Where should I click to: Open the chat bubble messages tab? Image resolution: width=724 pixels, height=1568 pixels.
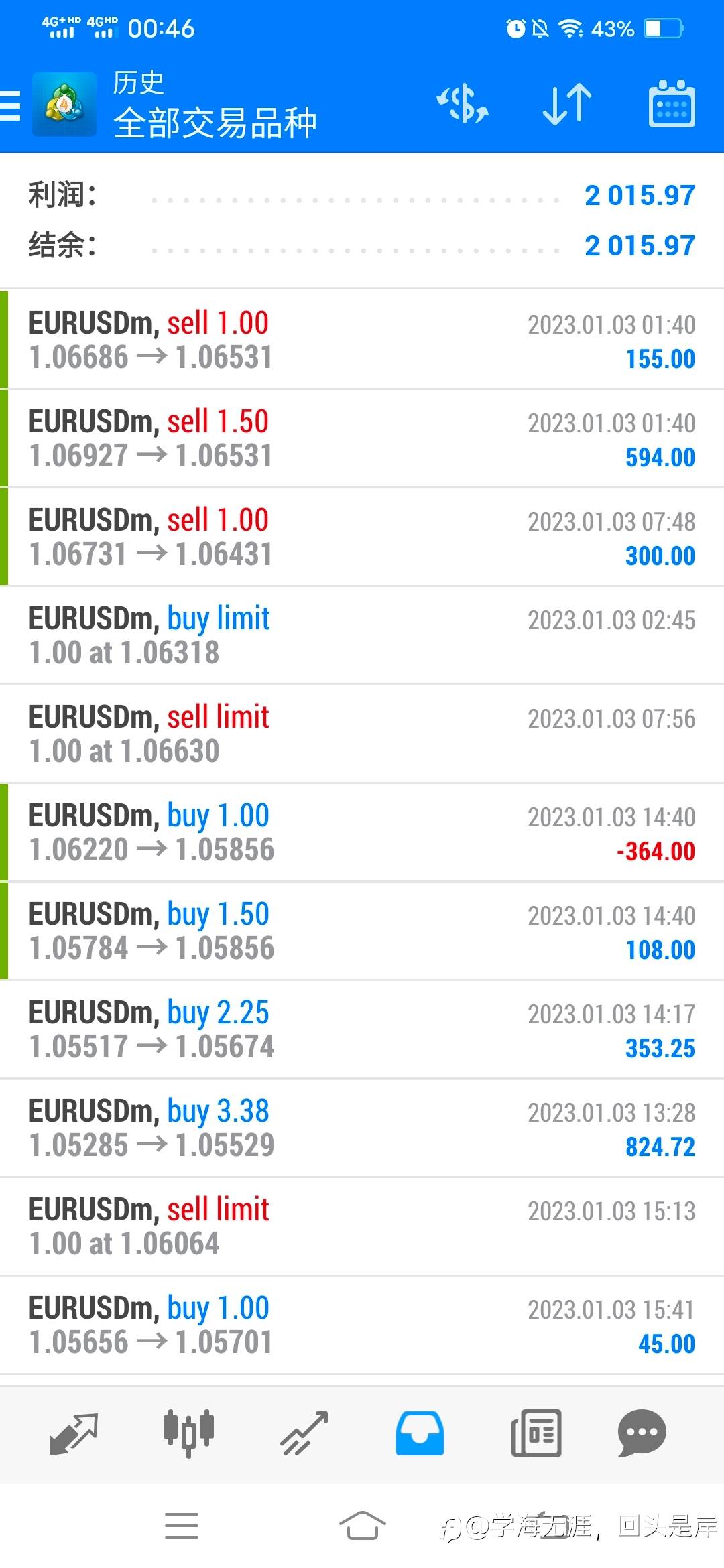click(x=642, y=1433)
